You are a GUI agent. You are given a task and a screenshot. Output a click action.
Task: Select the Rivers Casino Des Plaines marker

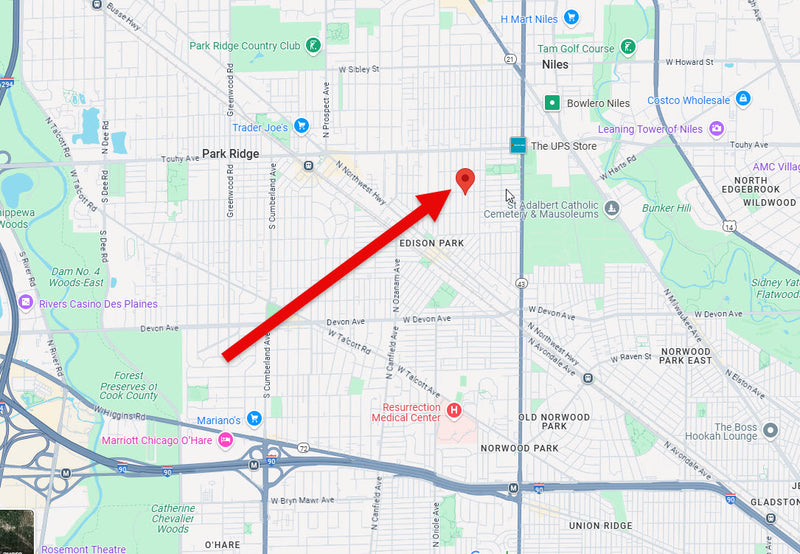pyautogui.click(x=27, y=303)
